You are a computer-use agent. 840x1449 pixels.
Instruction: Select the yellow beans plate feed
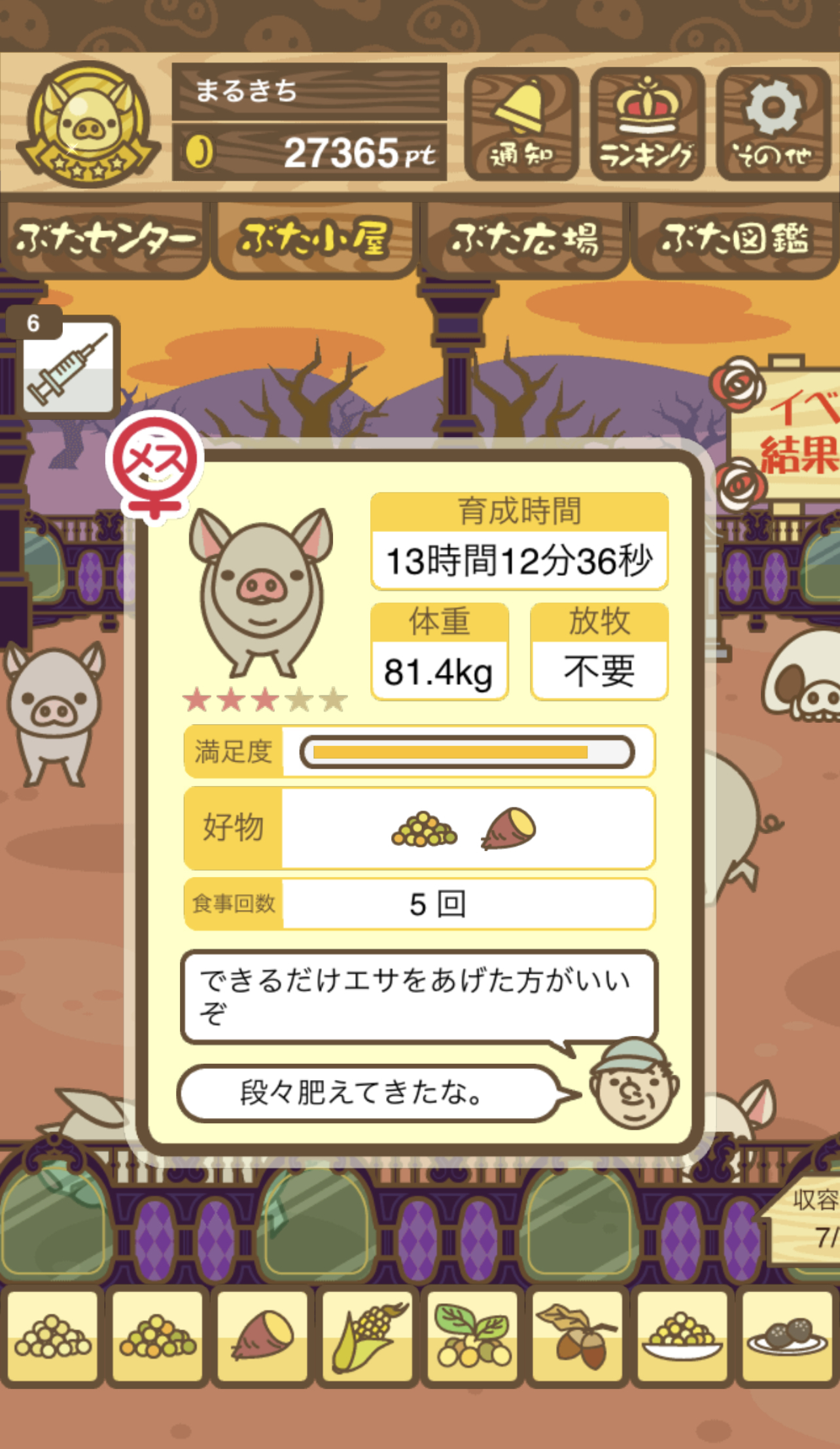[x=682, y=1336]
